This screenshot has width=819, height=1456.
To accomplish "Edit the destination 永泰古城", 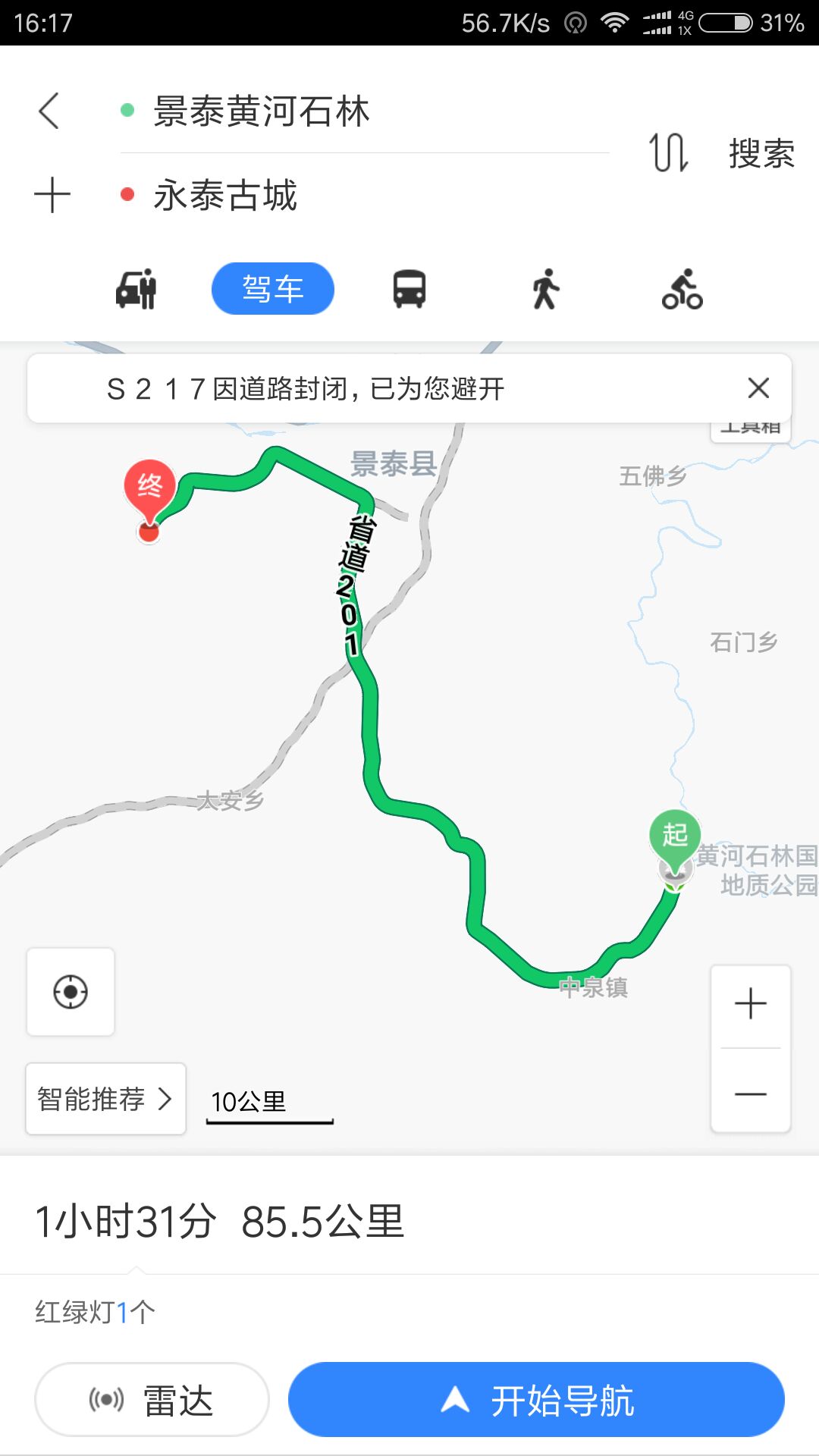I will pyautogui.click(x=225, y=196).
